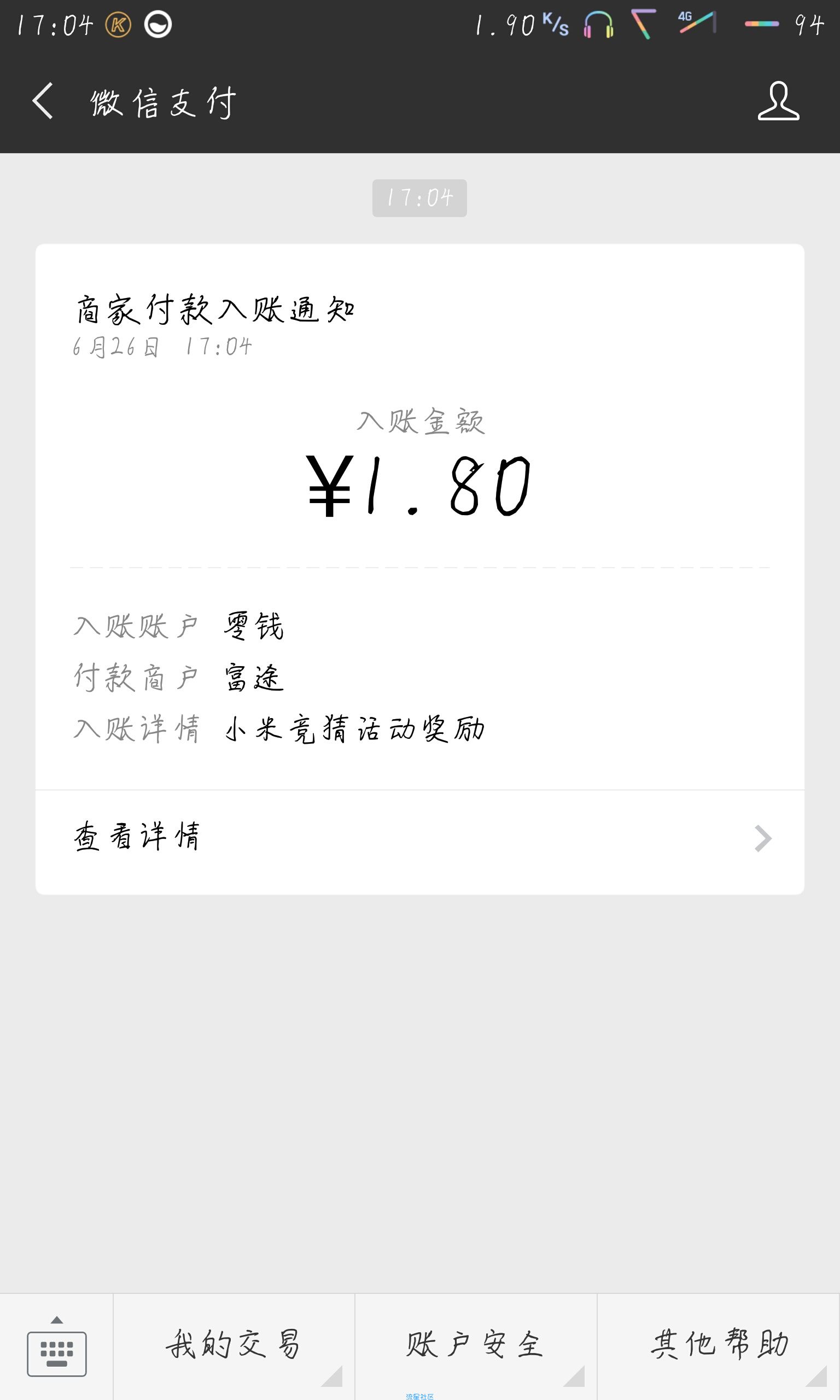
Task: Open the account profile icon
Action: (x=778, y=101)
